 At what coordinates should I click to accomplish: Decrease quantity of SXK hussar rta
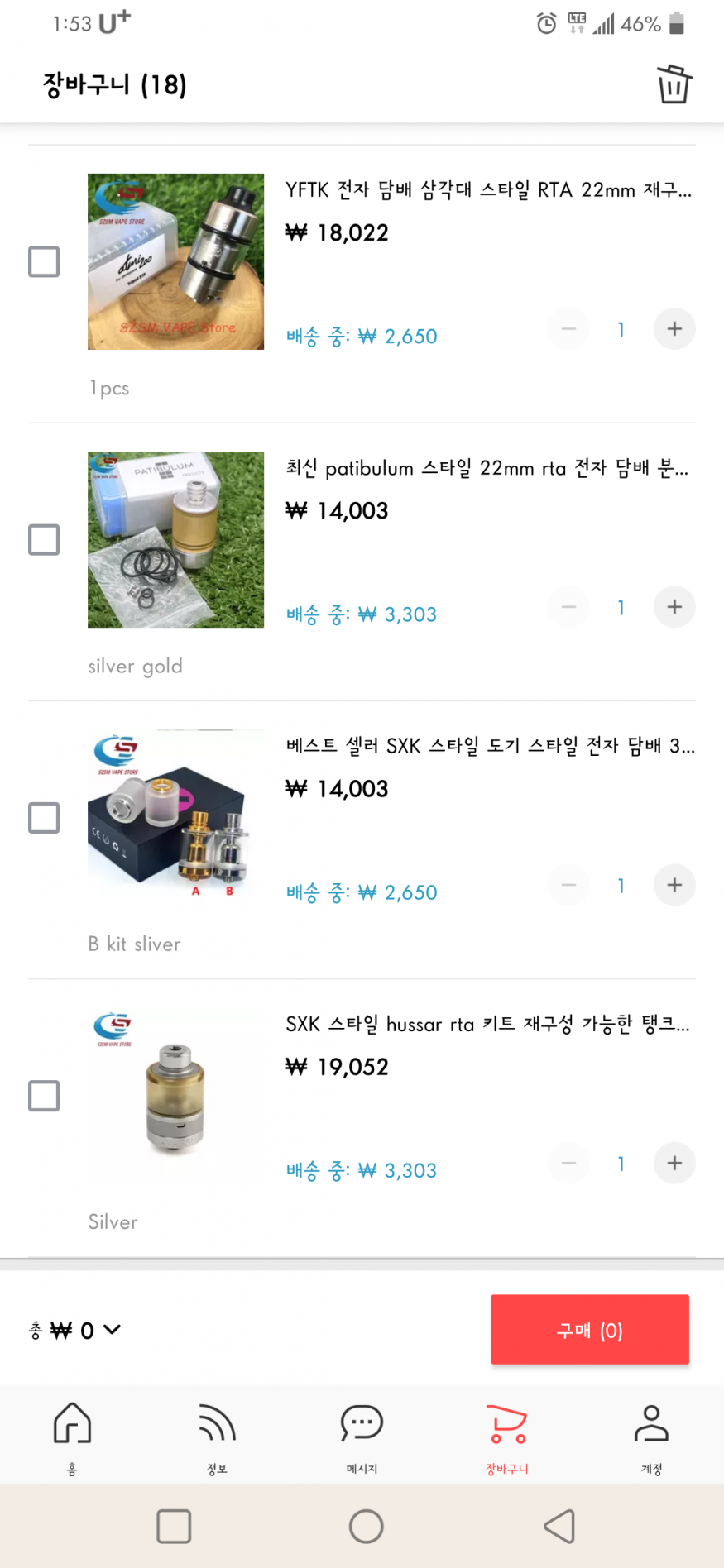[x=568, y=1163]
